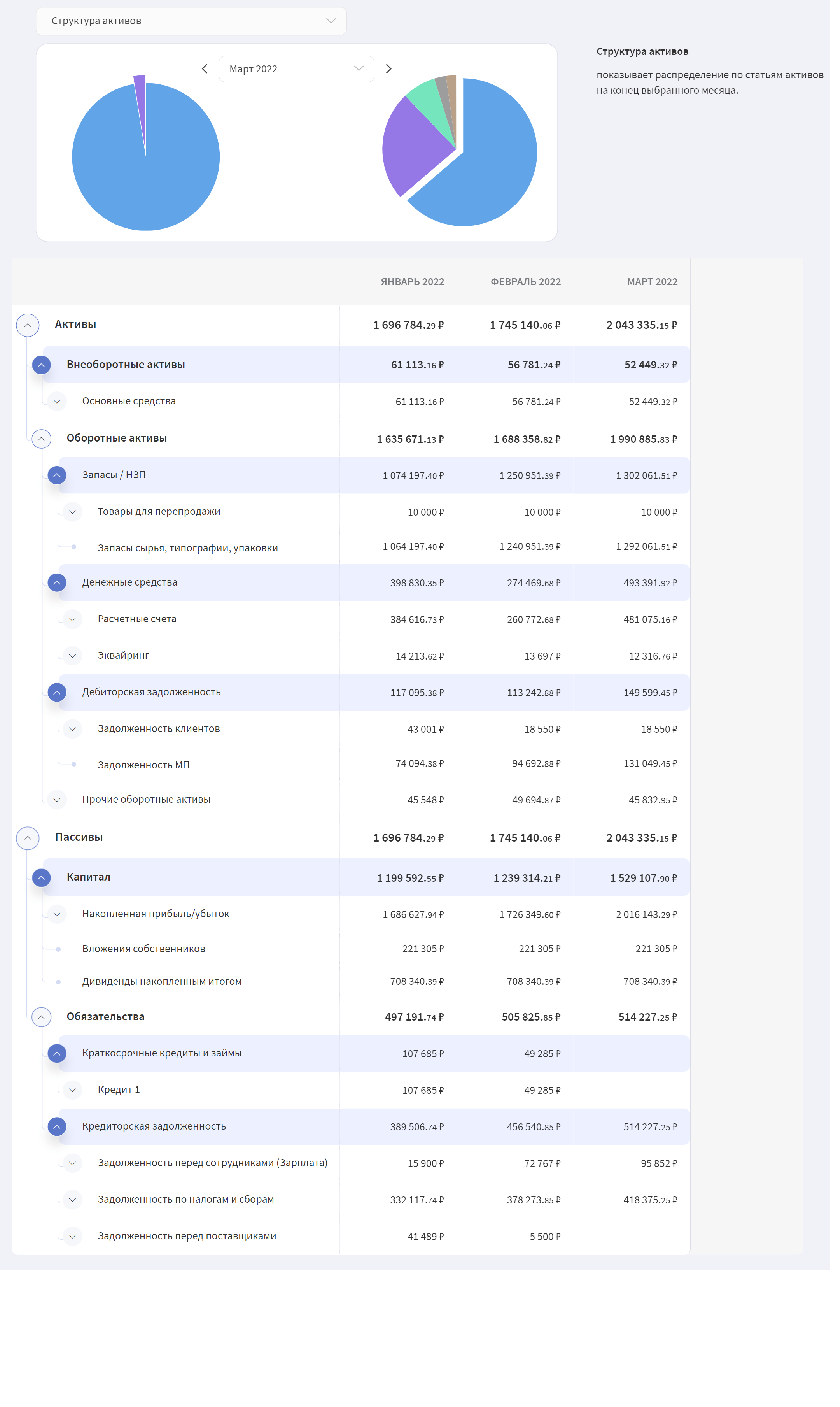Collapse the Денежные средства row
840x1407 pixels.
(58, 589)
